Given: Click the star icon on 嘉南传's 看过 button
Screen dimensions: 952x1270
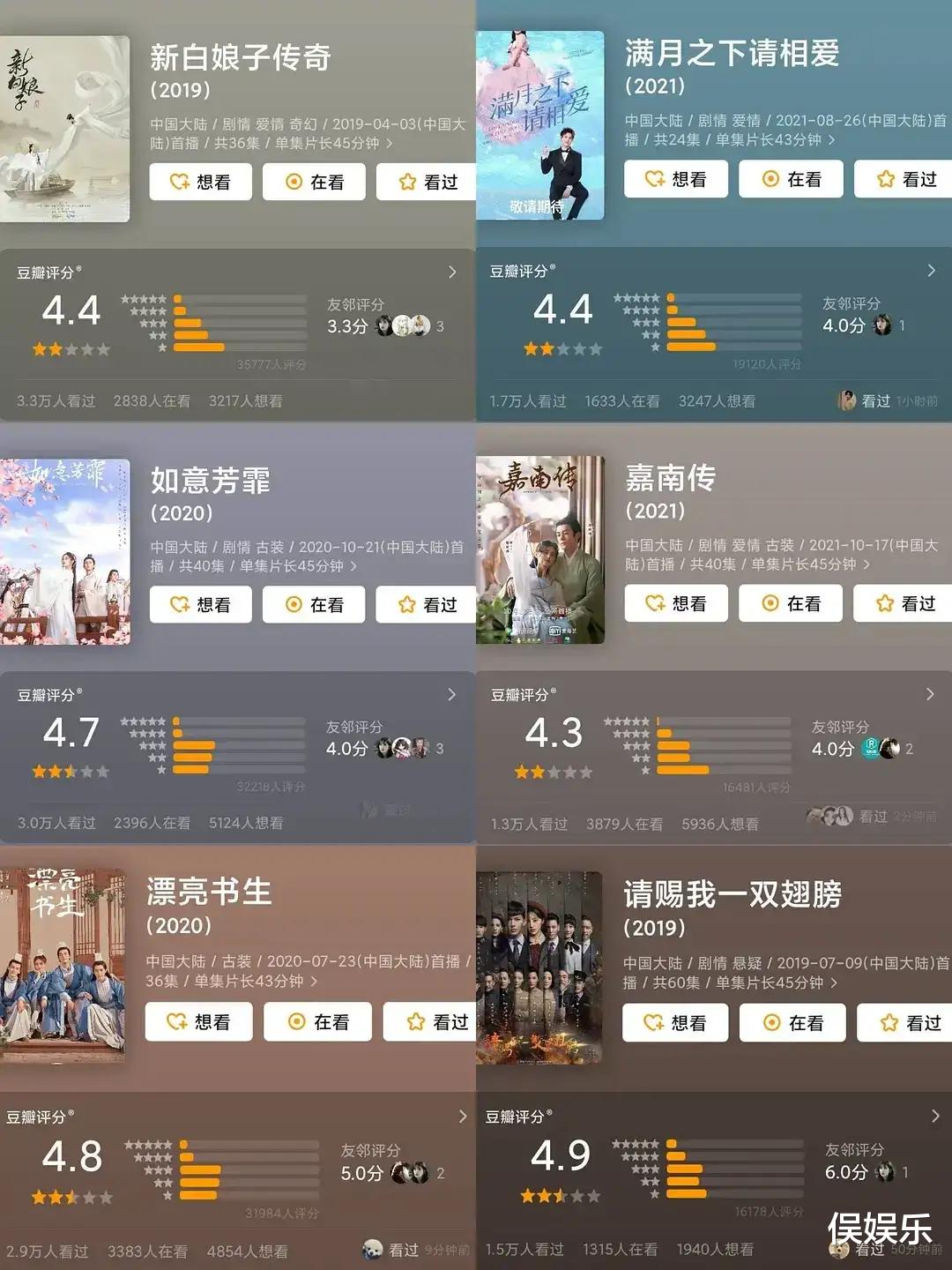Looking at the screenshot, I should tap(884, 604).
